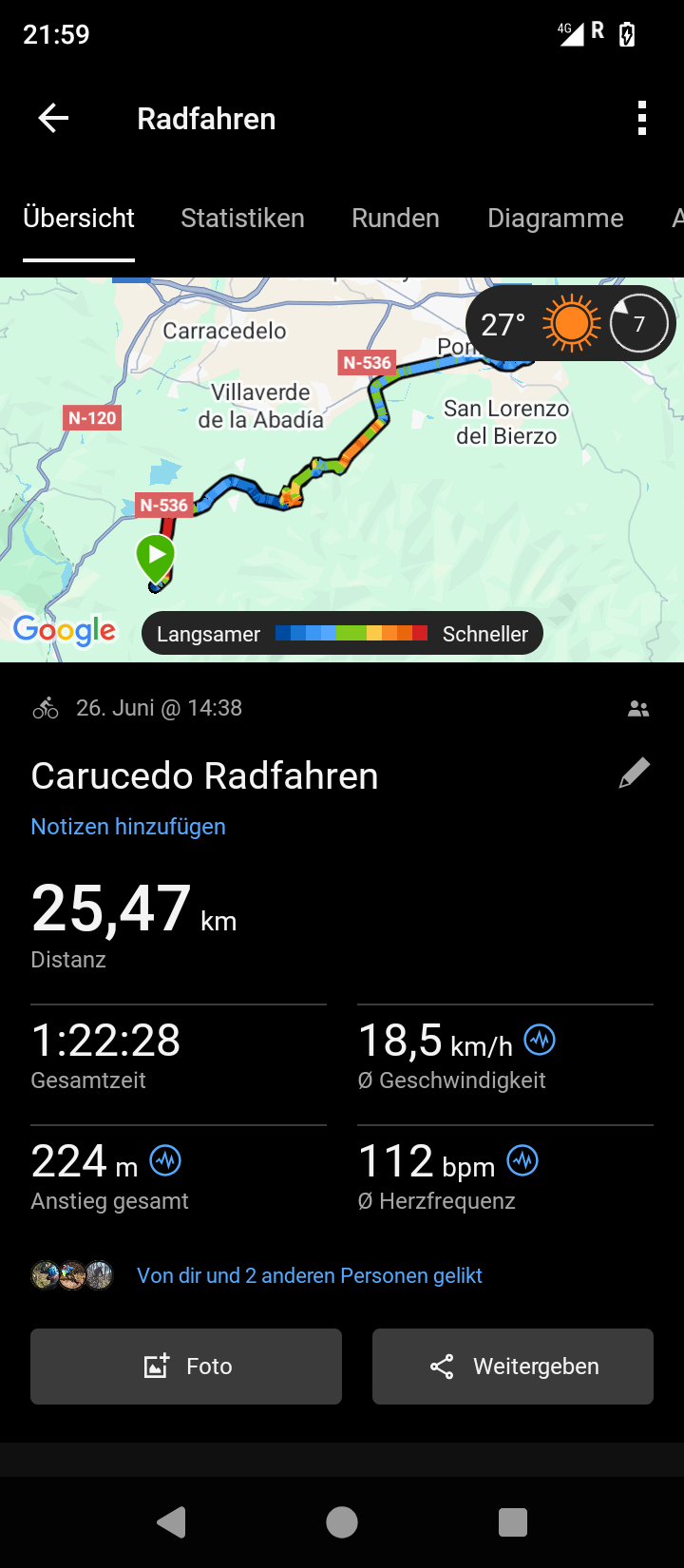Open insight icon next to Anstieg gesamt
The height and width of the screenshot is (1568, 684).
coord(166,1160)
